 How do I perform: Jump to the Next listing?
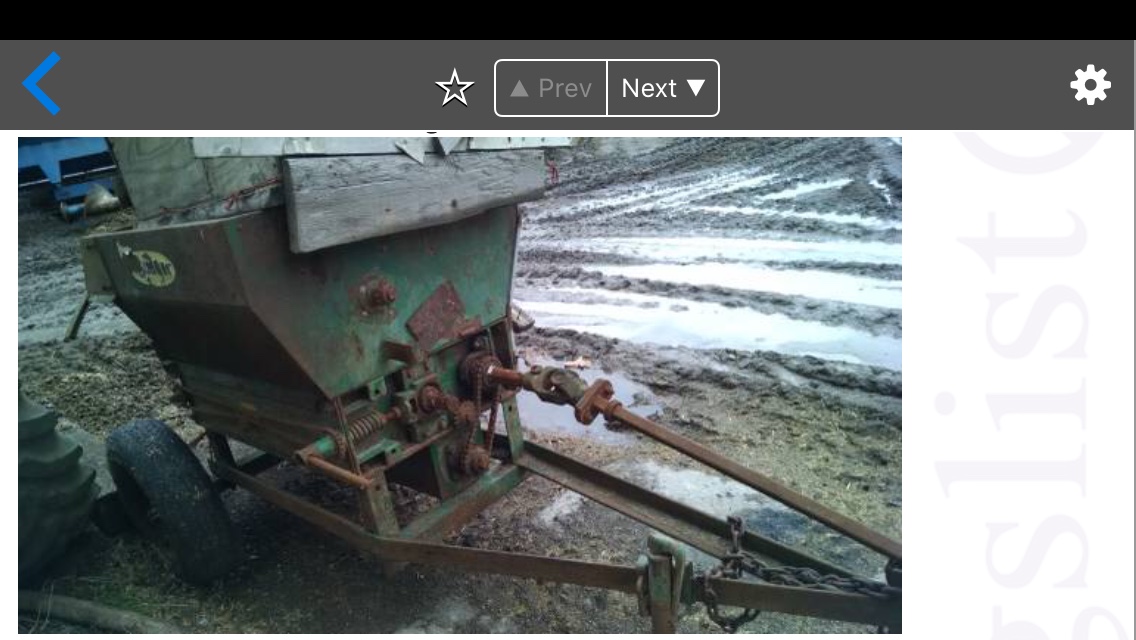663,88
